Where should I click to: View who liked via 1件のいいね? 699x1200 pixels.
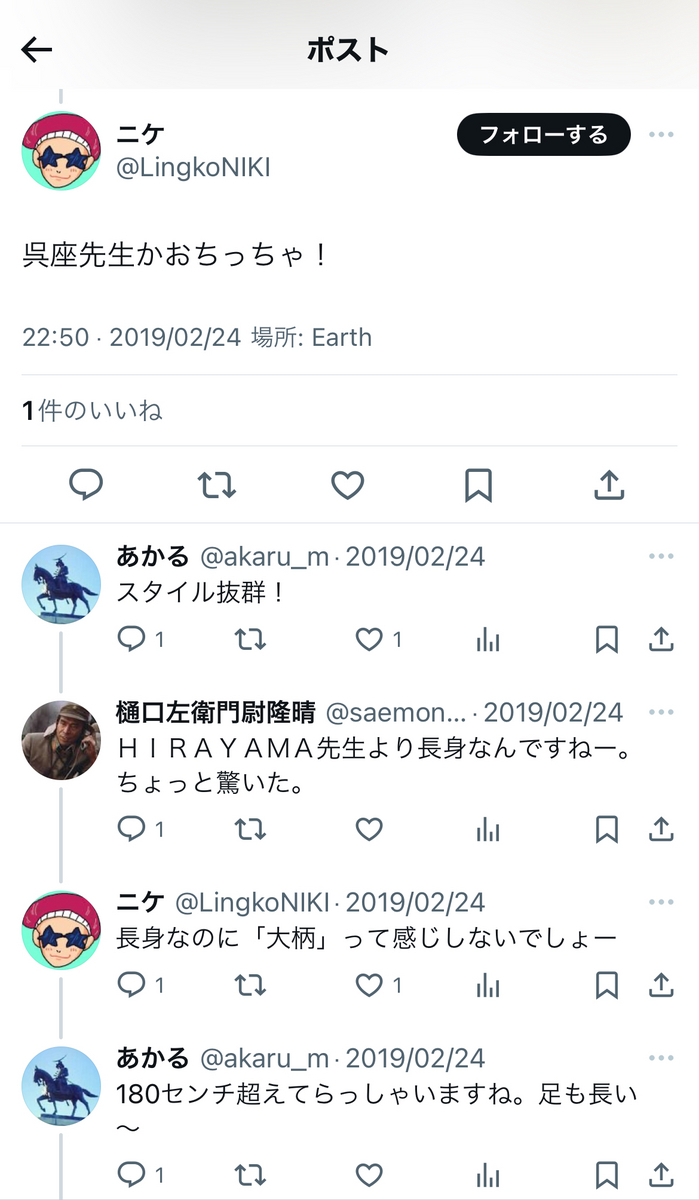92,410
